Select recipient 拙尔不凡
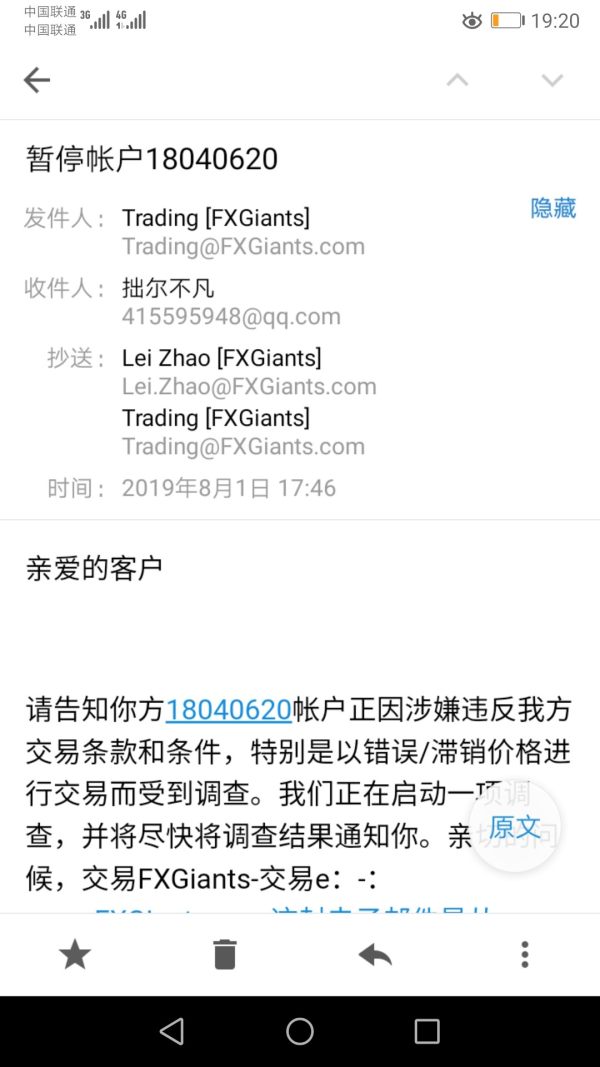Viewport: 600px width, 1067px height. pos(168,289)
